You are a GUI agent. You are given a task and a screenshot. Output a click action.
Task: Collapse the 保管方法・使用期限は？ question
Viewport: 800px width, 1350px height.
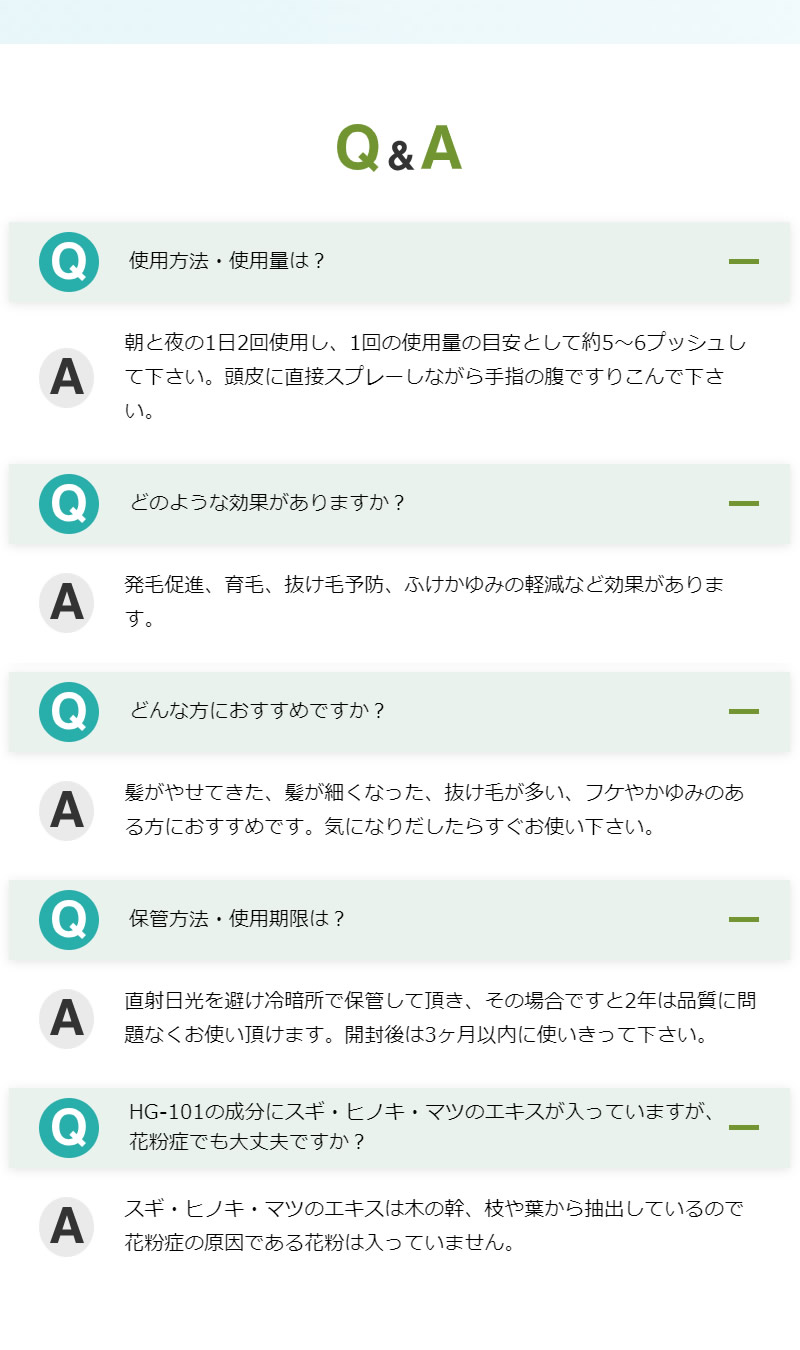pos(743,919)
